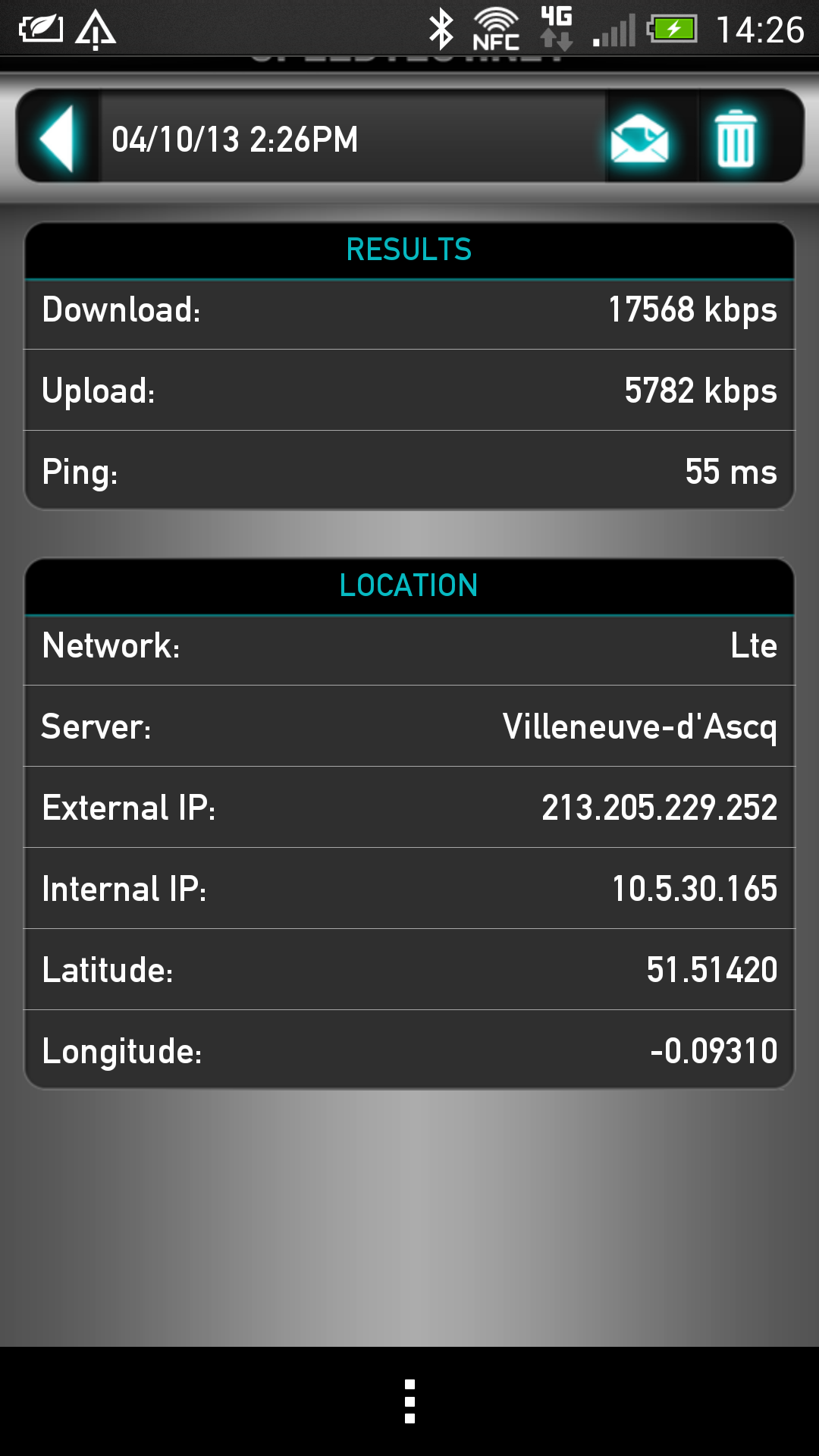Image resolution: width=819 pixels, height=1456 pixels.
Task: Delete this speed test result
Action: click(x=735, y=138)
